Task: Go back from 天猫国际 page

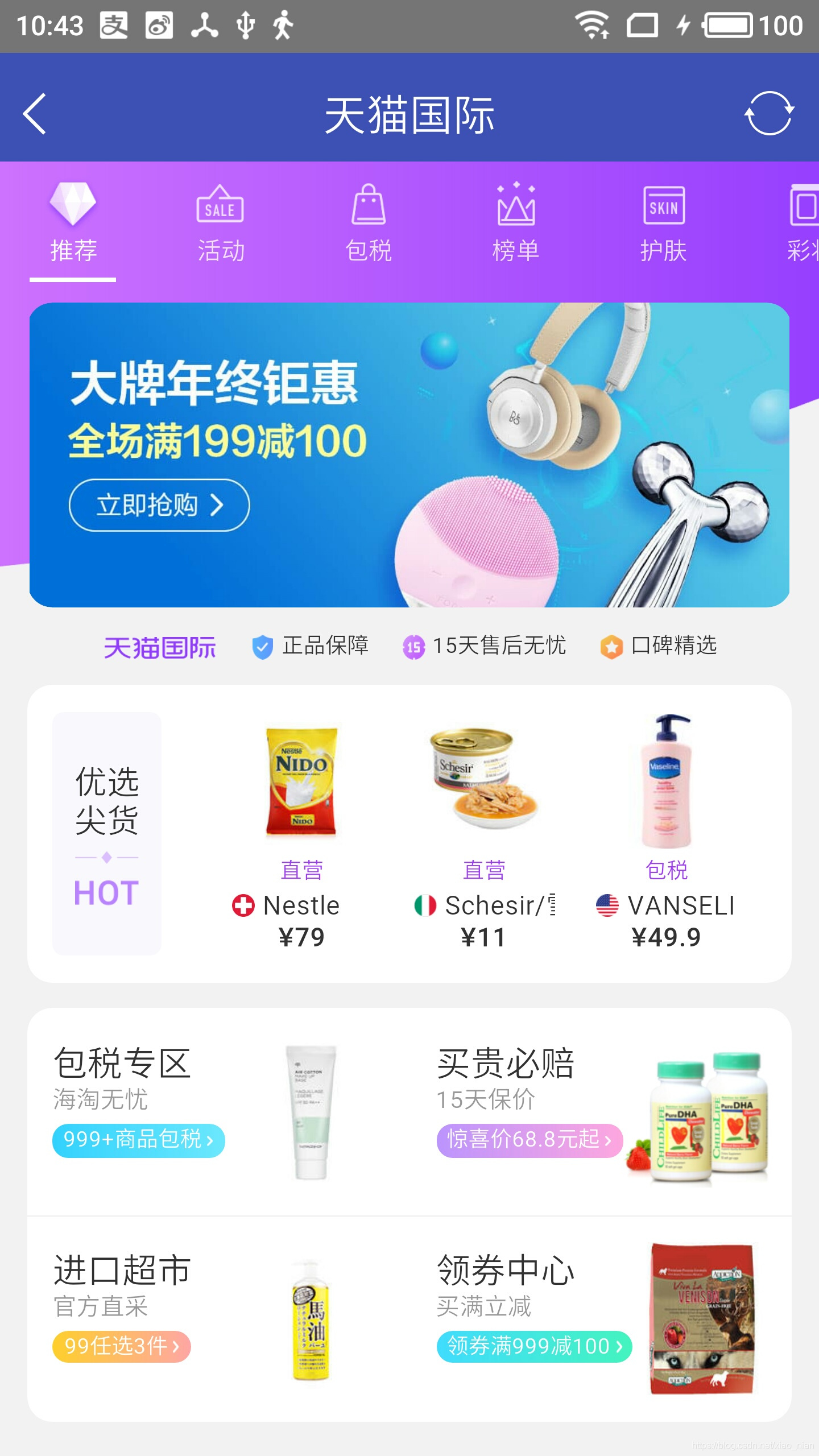Action: (35, 114)
